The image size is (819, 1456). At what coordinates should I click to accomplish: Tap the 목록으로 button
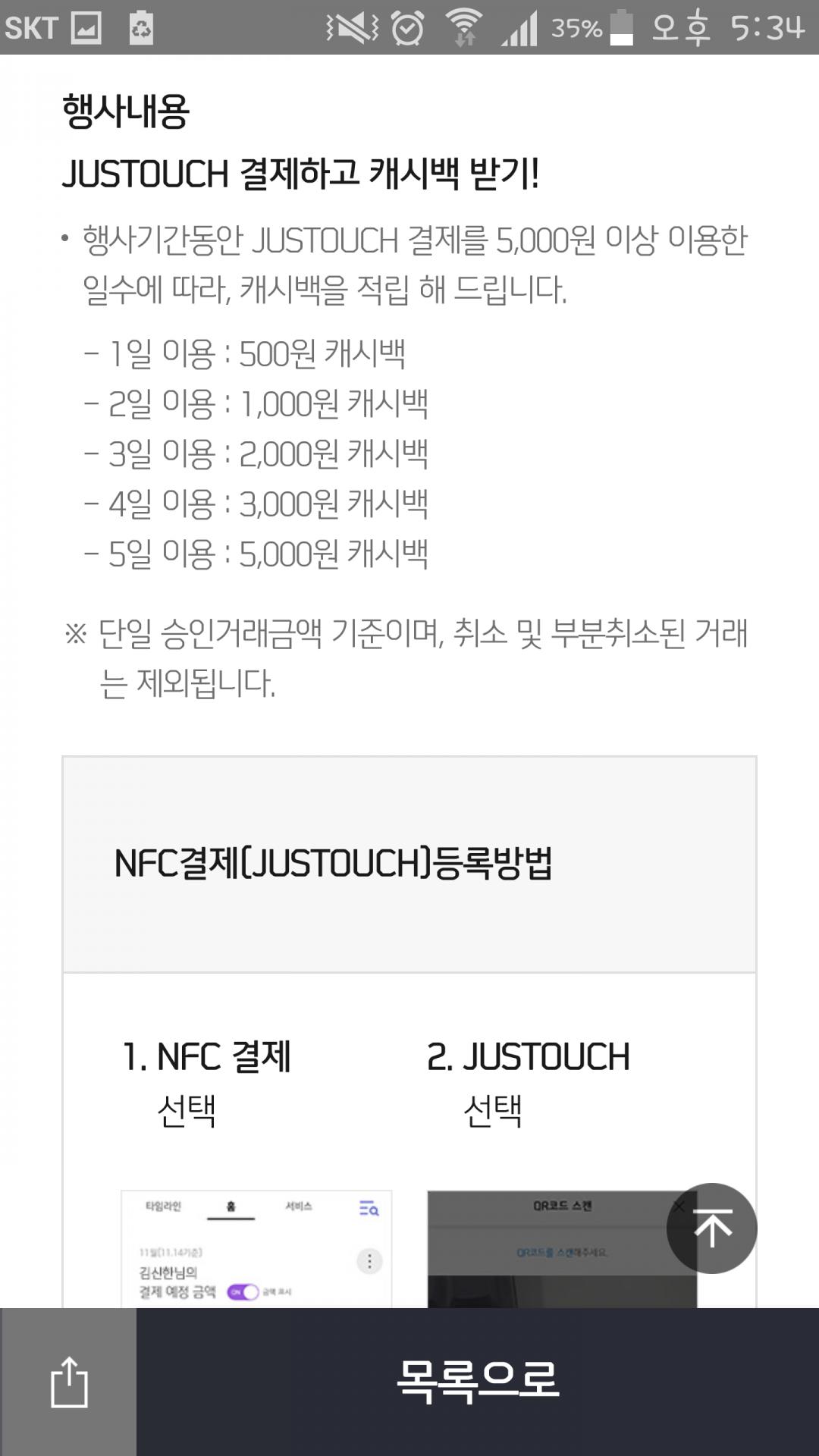click(478, 1382)
